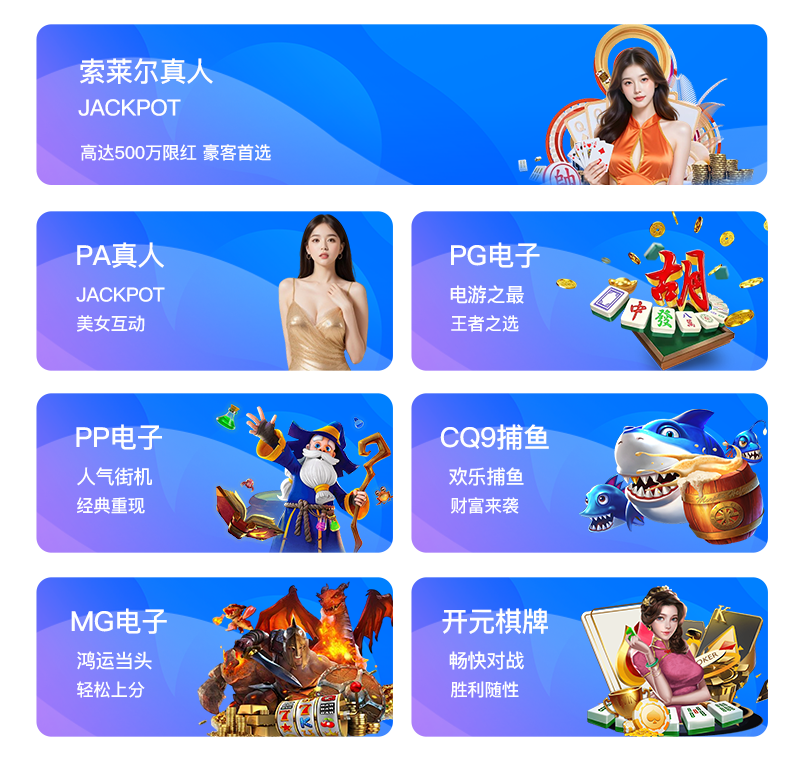
Task: Open the PA真人 card
Action: click(214, 290)
